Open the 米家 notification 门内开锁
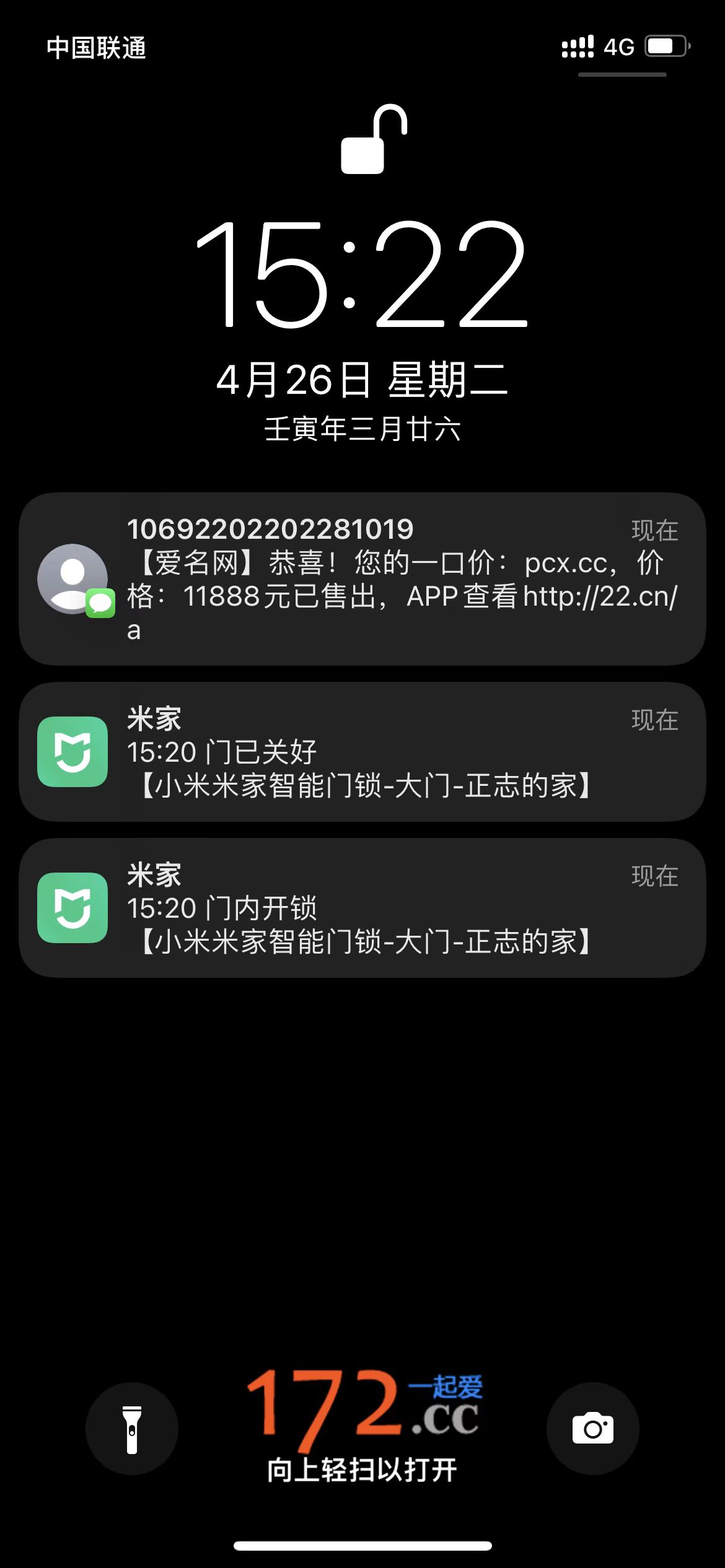Screen dimensions: 725x1568 [362, 908]
